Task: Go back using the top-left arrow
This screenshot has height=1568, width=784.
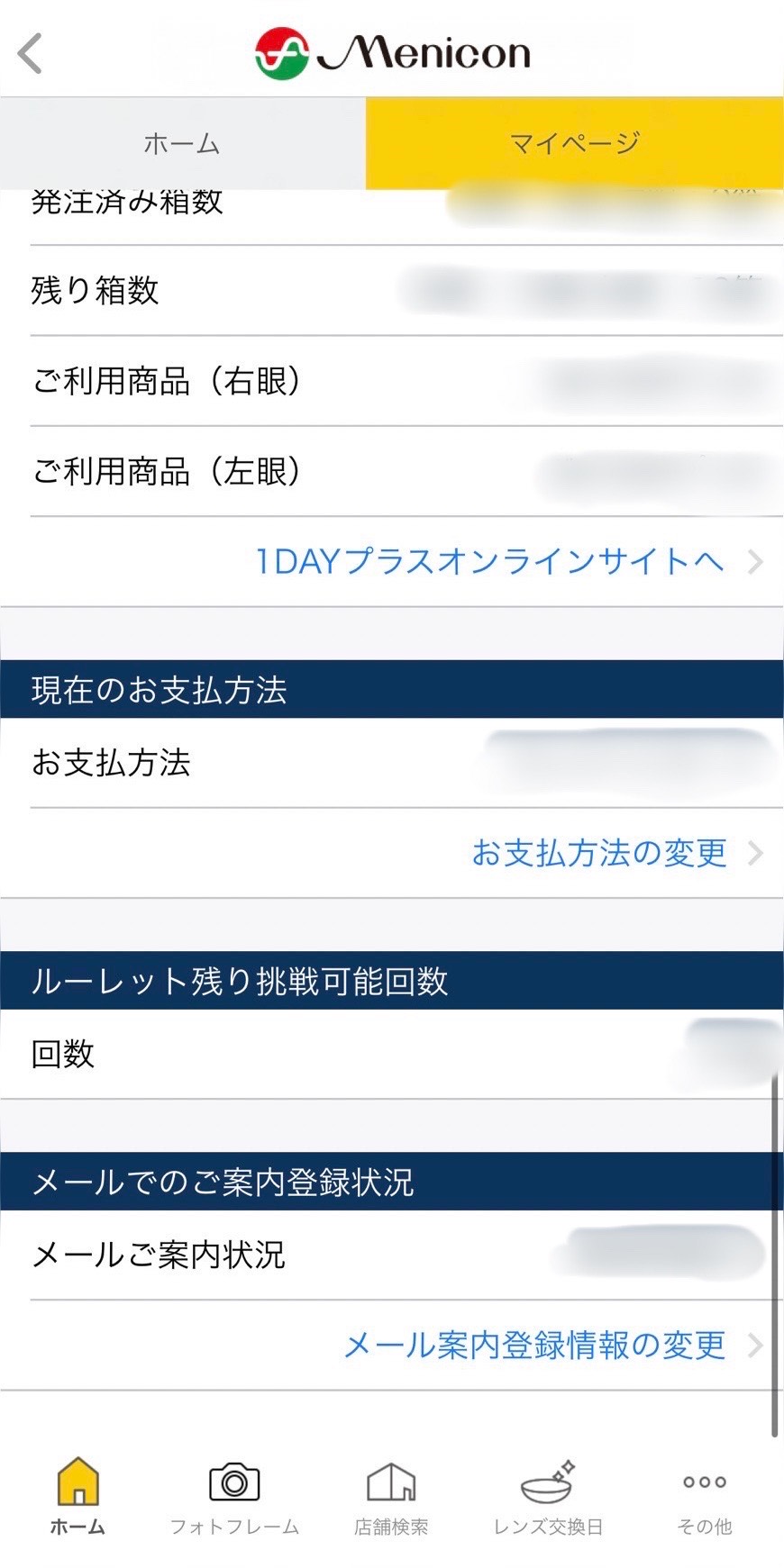Action: click(x=31, y=53)
